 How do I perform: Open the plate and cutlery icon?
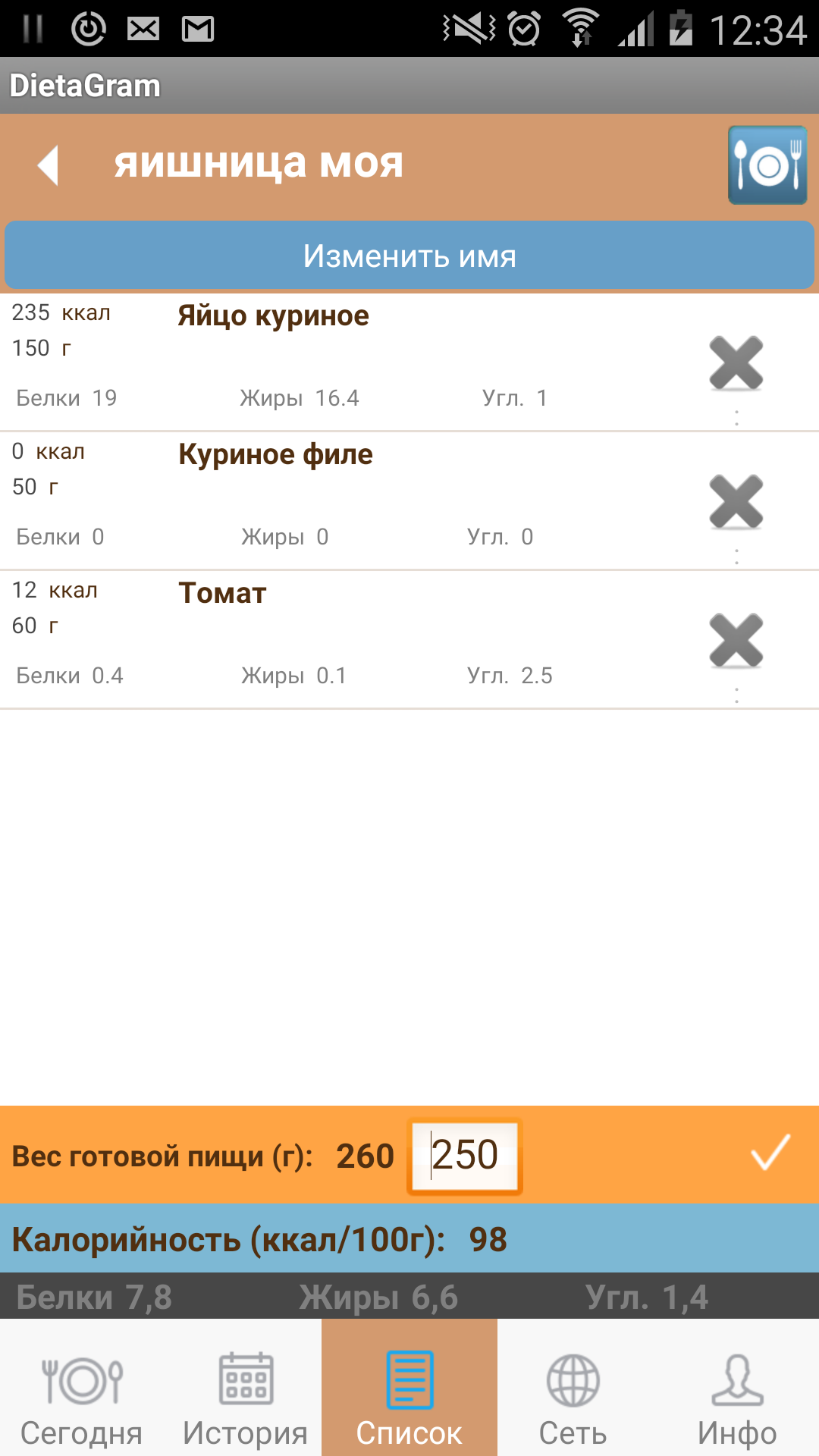767,165
